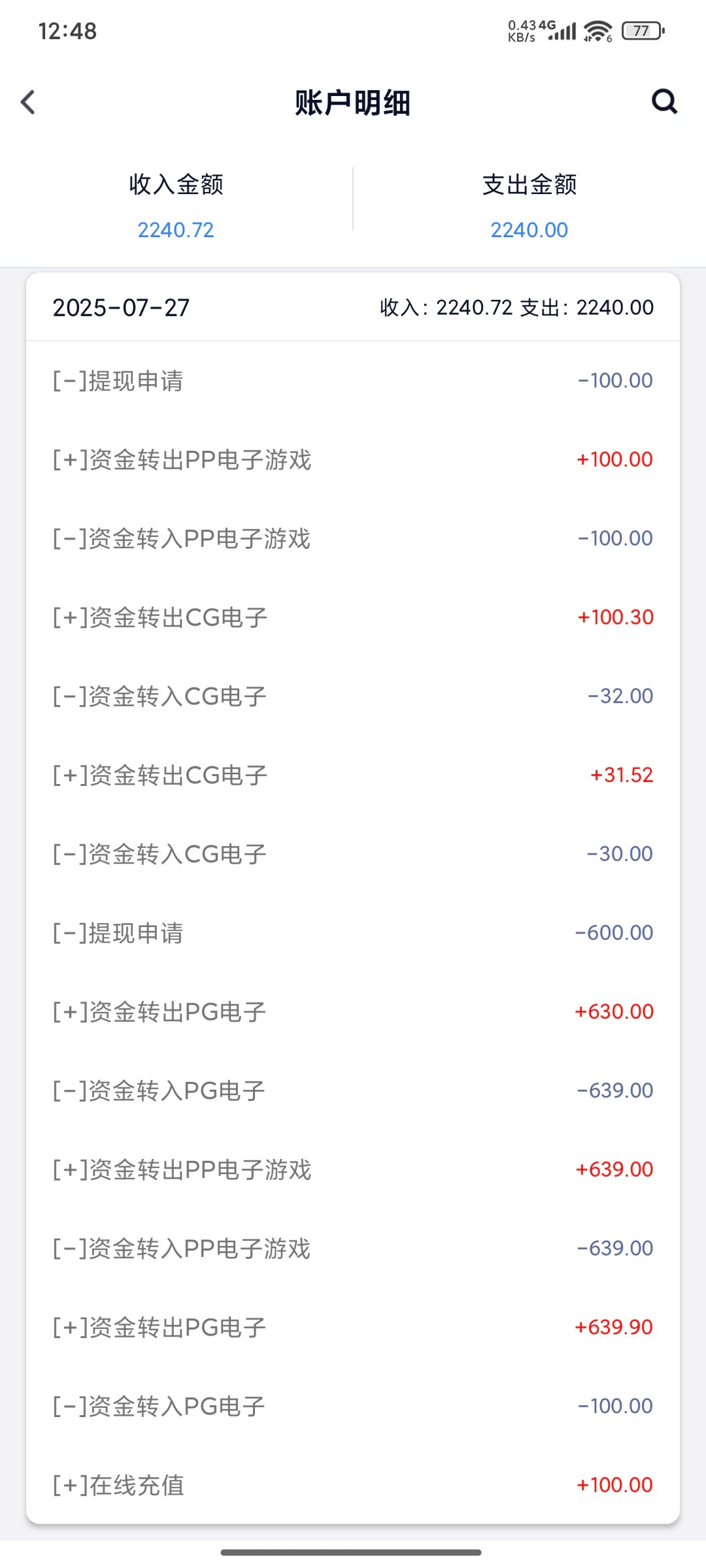Open the +100.00 在线充值 record
Image resolution: width=706 pixels, height=1568 pixels.
pos(353,1484)
